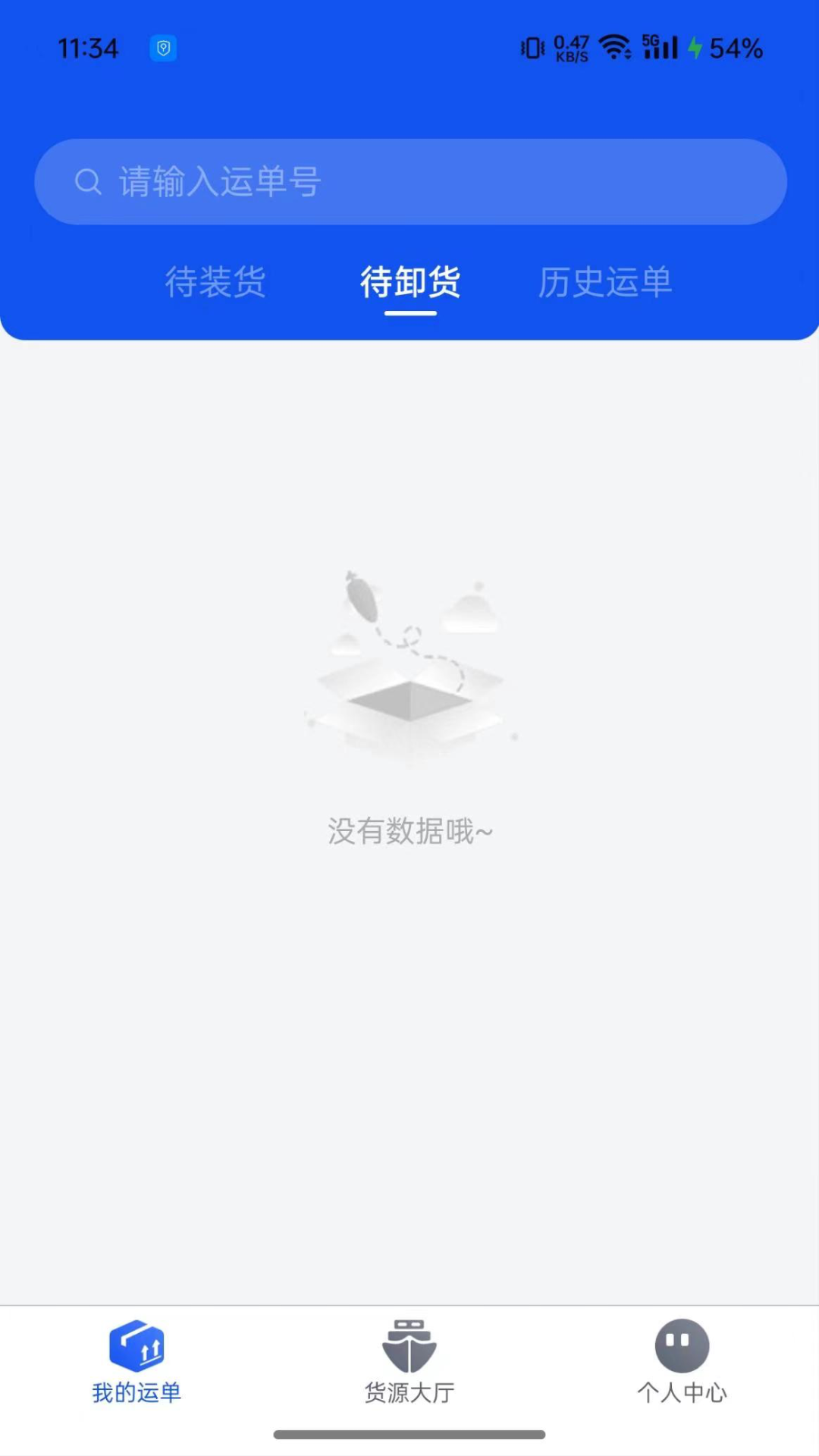Click the magnifier icon in the search bar
This screenshot has width=819, height=1456.
tap(89, 182)
